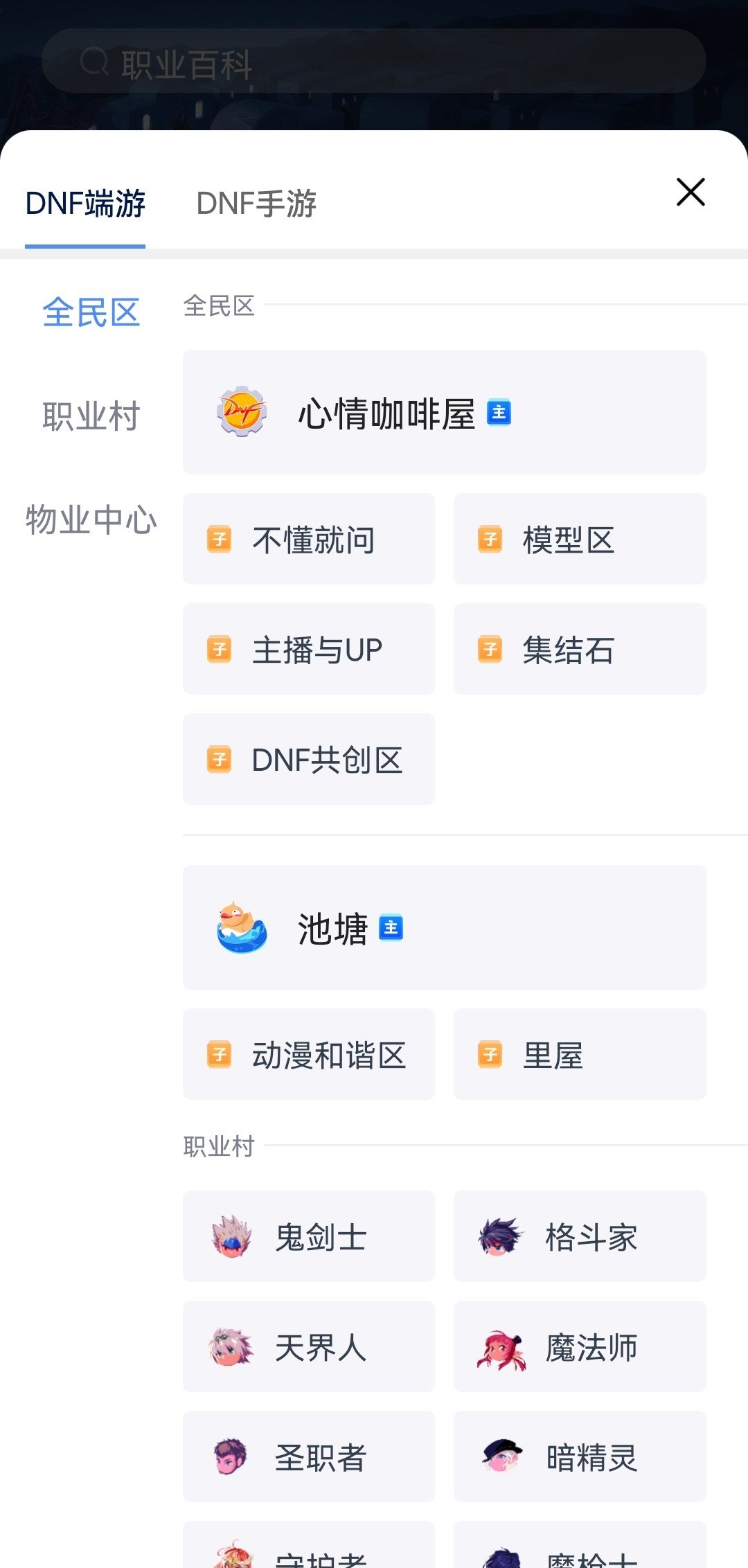Open the DNF共创区 sub-board
This screenshot has height=1568, width=748.
pos(309,759)
